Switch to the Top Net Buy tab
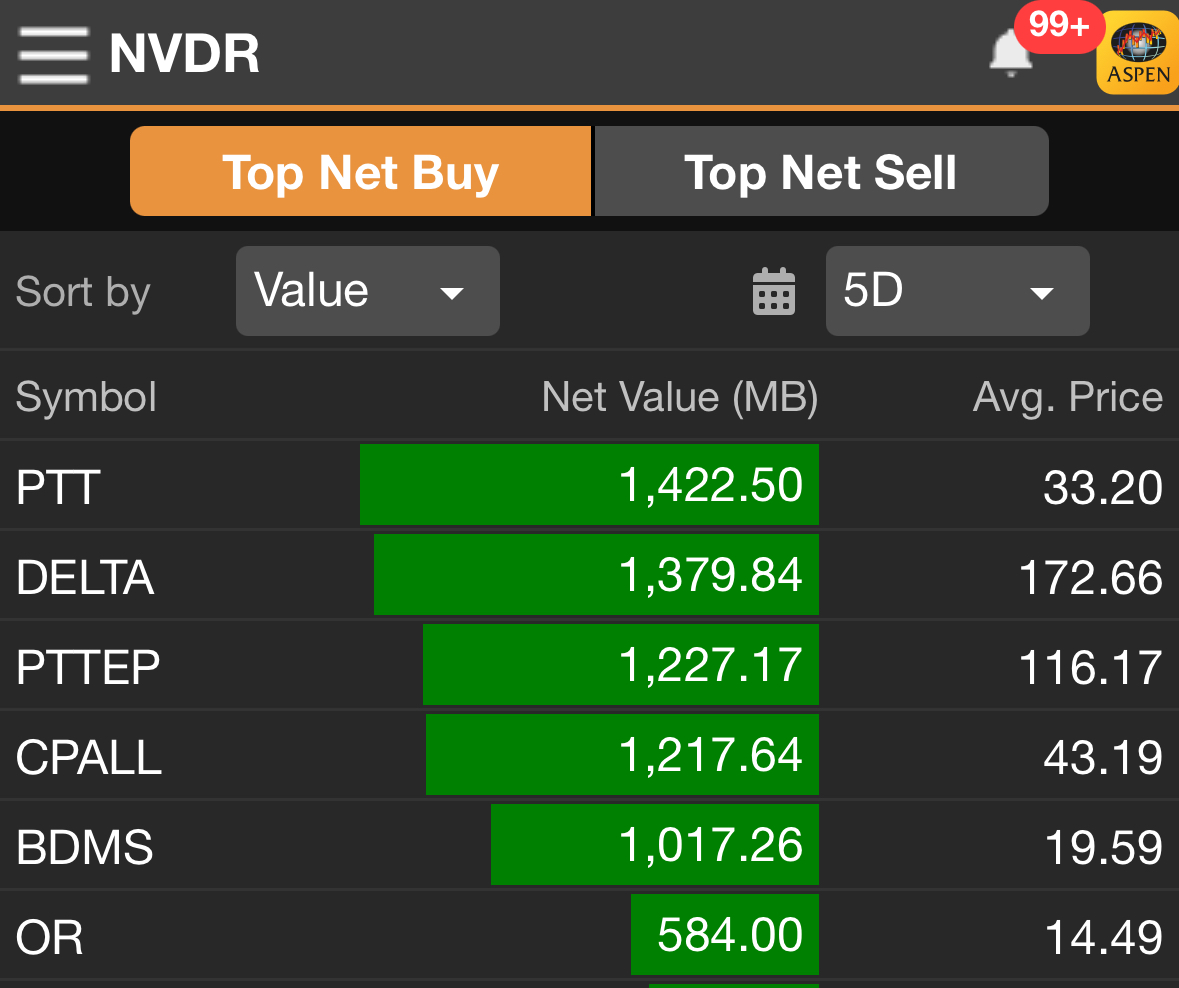The image size is (1179, 988). pos(360,172)
